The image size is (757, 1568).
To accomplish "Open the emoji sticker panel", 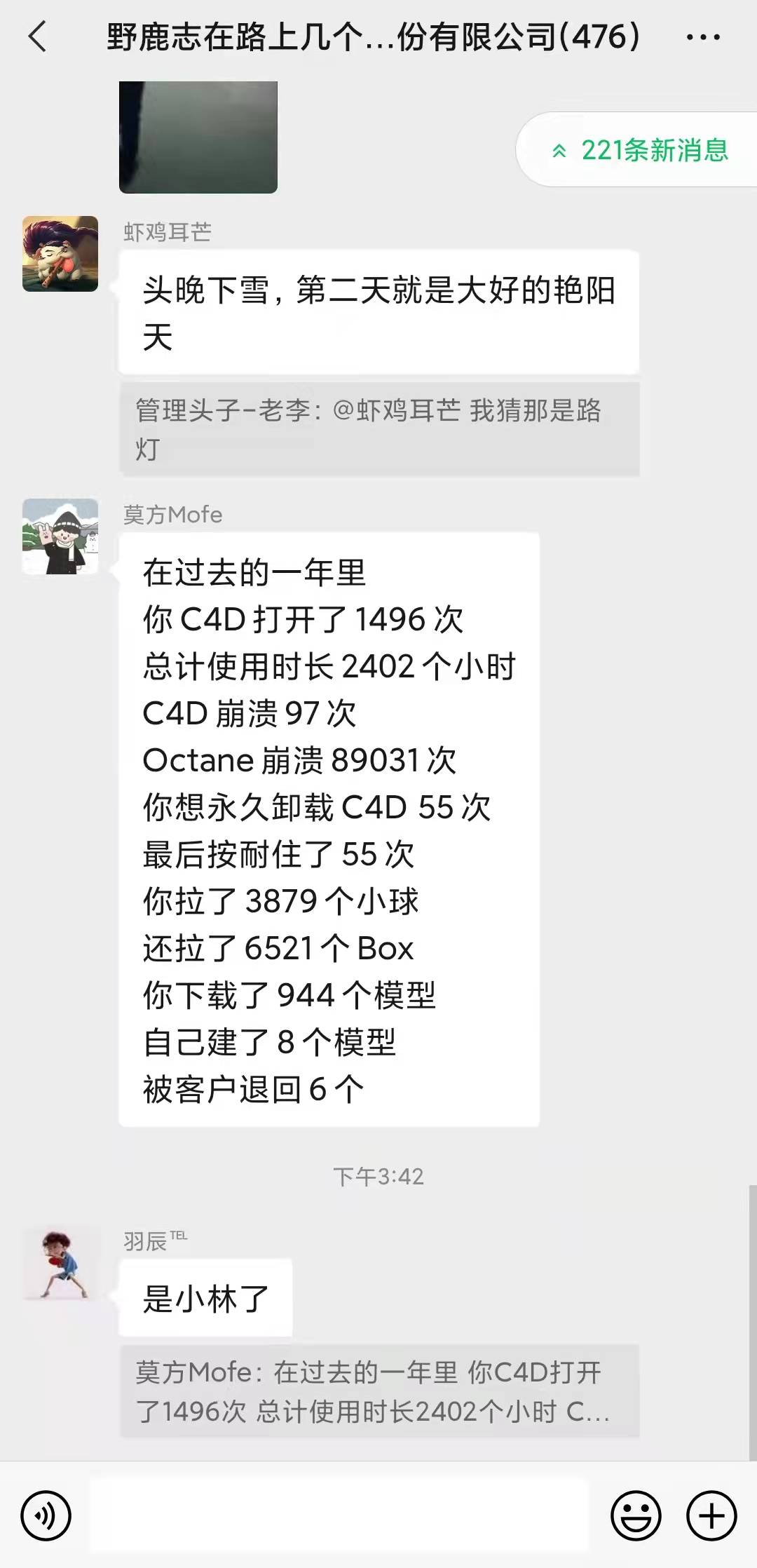I will pos(636,1516).
